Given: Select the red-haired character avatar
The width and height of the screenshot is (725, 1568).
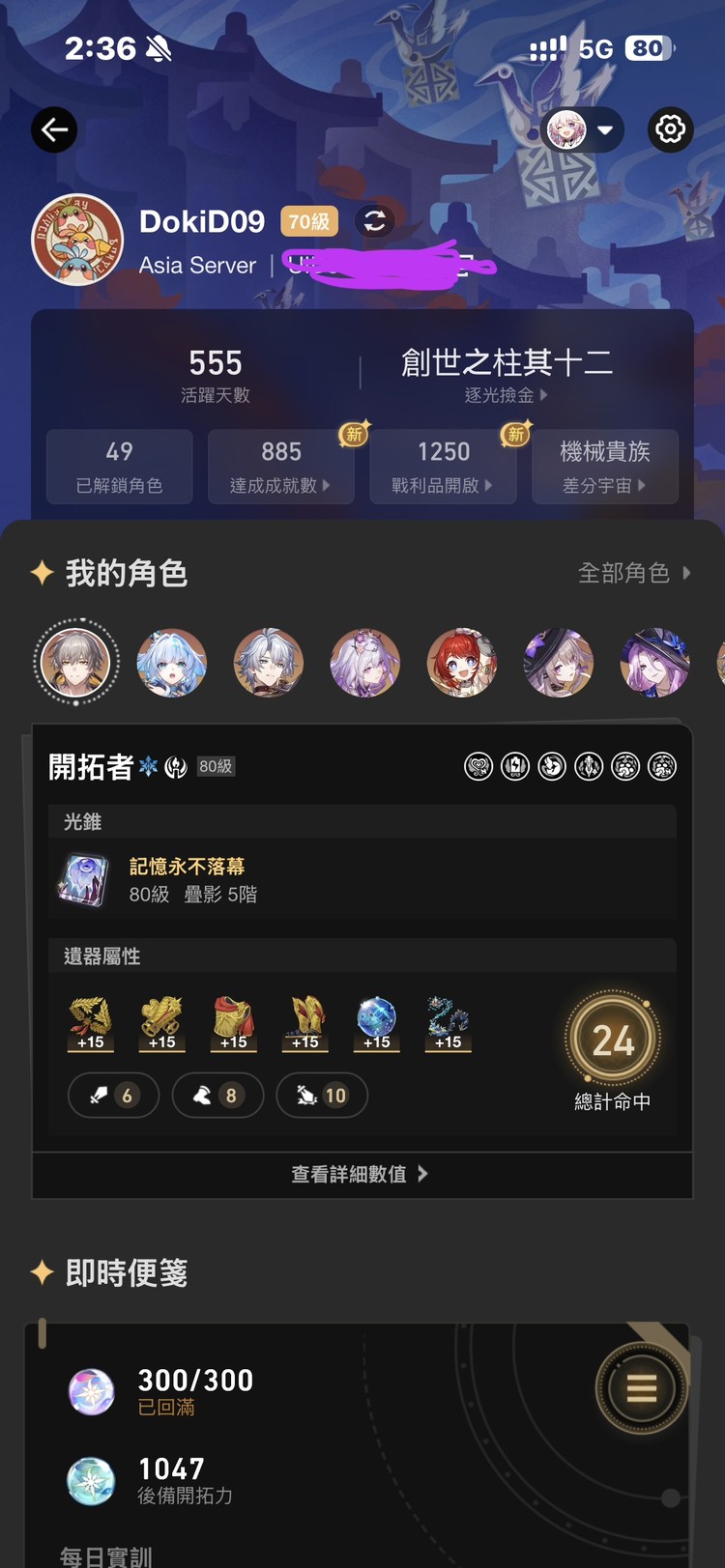Looking at the screenshot, I should pos(462,663).
